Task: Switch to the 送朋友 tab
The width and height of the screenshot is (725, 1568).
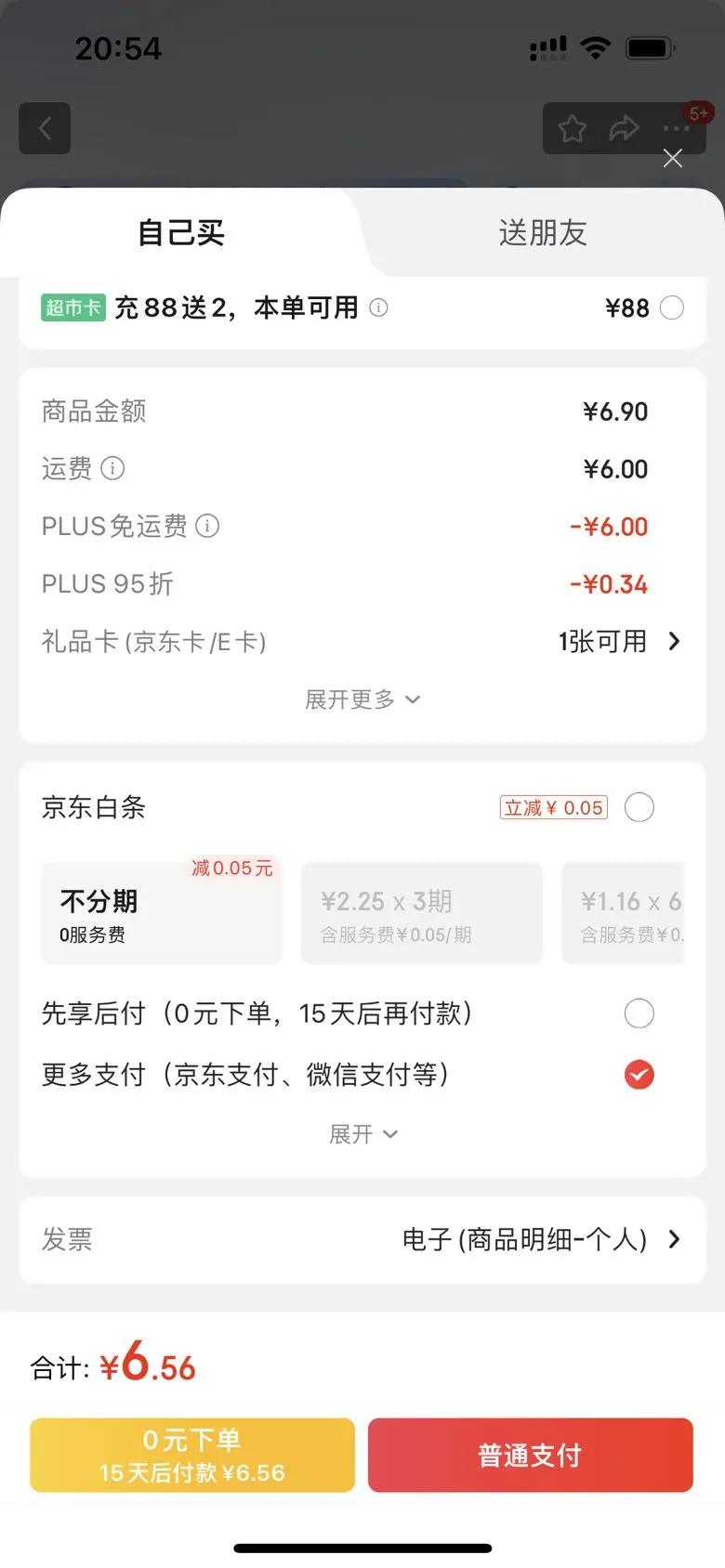Action: click(x=543, y=232)
